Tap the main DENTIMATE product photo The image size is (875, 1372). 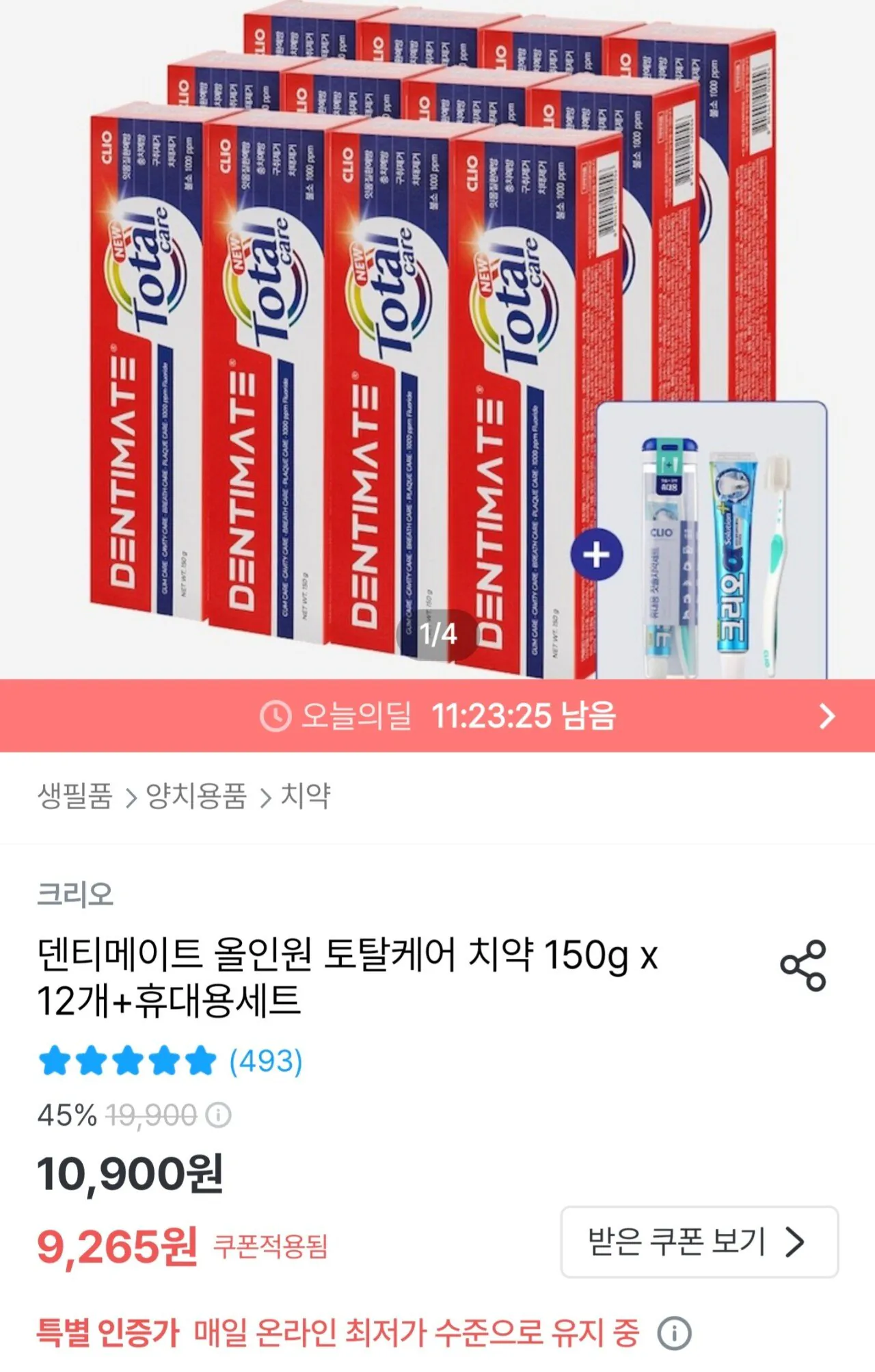click(308, 342)
